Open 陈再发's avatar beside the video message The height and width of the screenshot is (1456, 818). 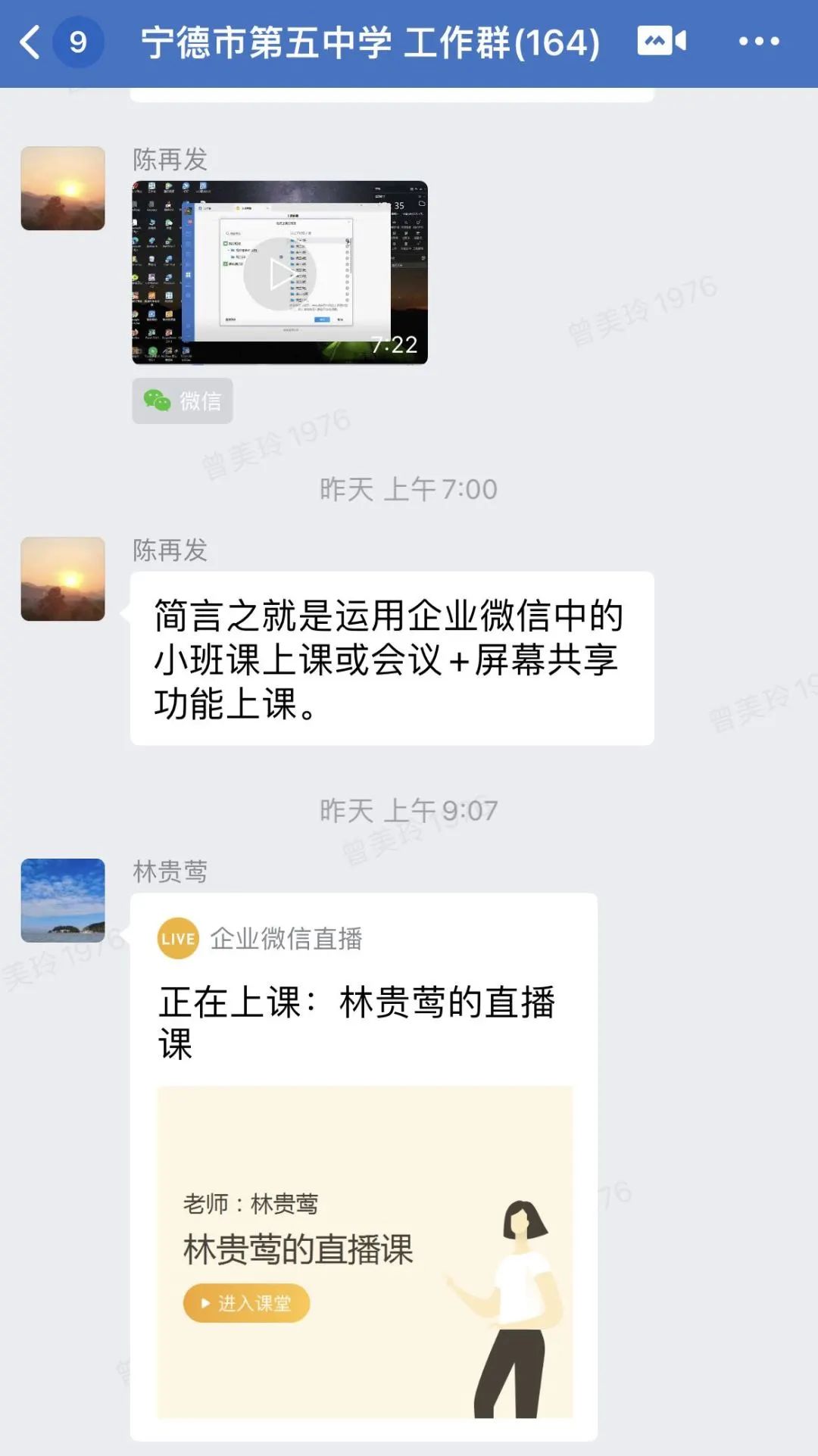point(63,189)
